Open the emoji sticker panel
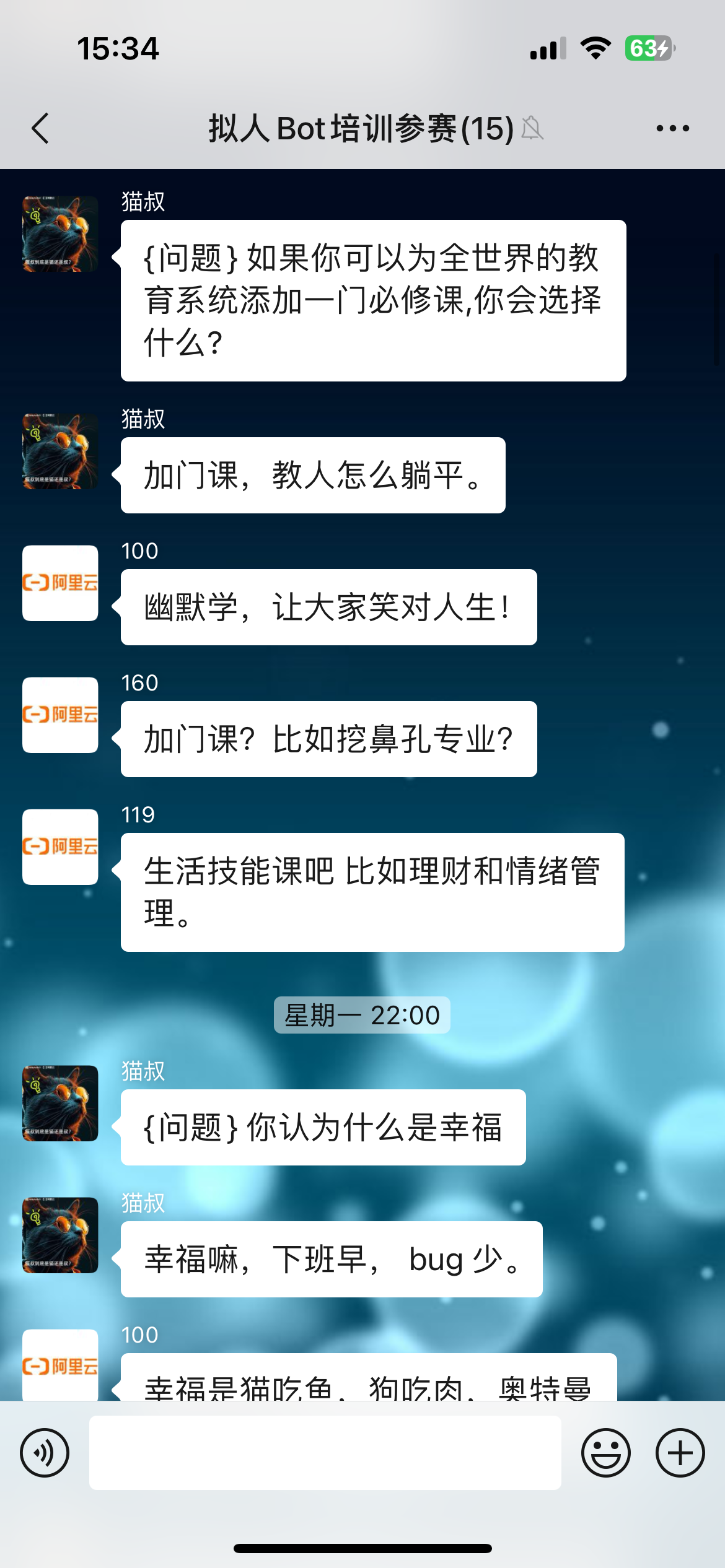 point(605,1453)
